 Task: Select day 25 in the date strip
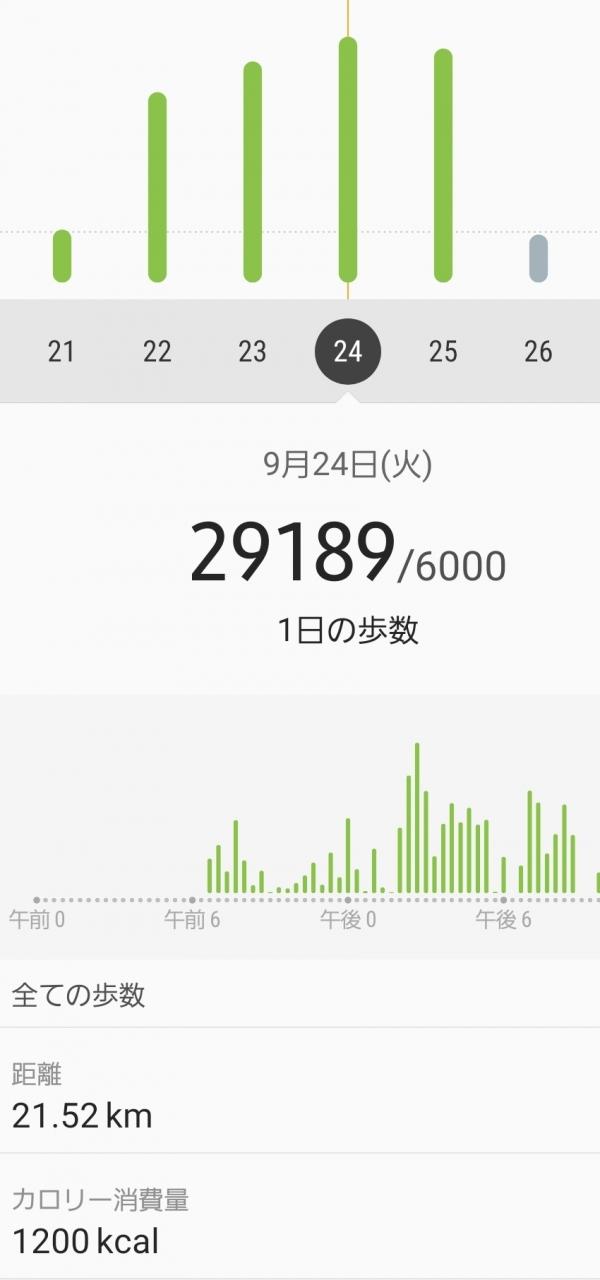tap(443, 352)
